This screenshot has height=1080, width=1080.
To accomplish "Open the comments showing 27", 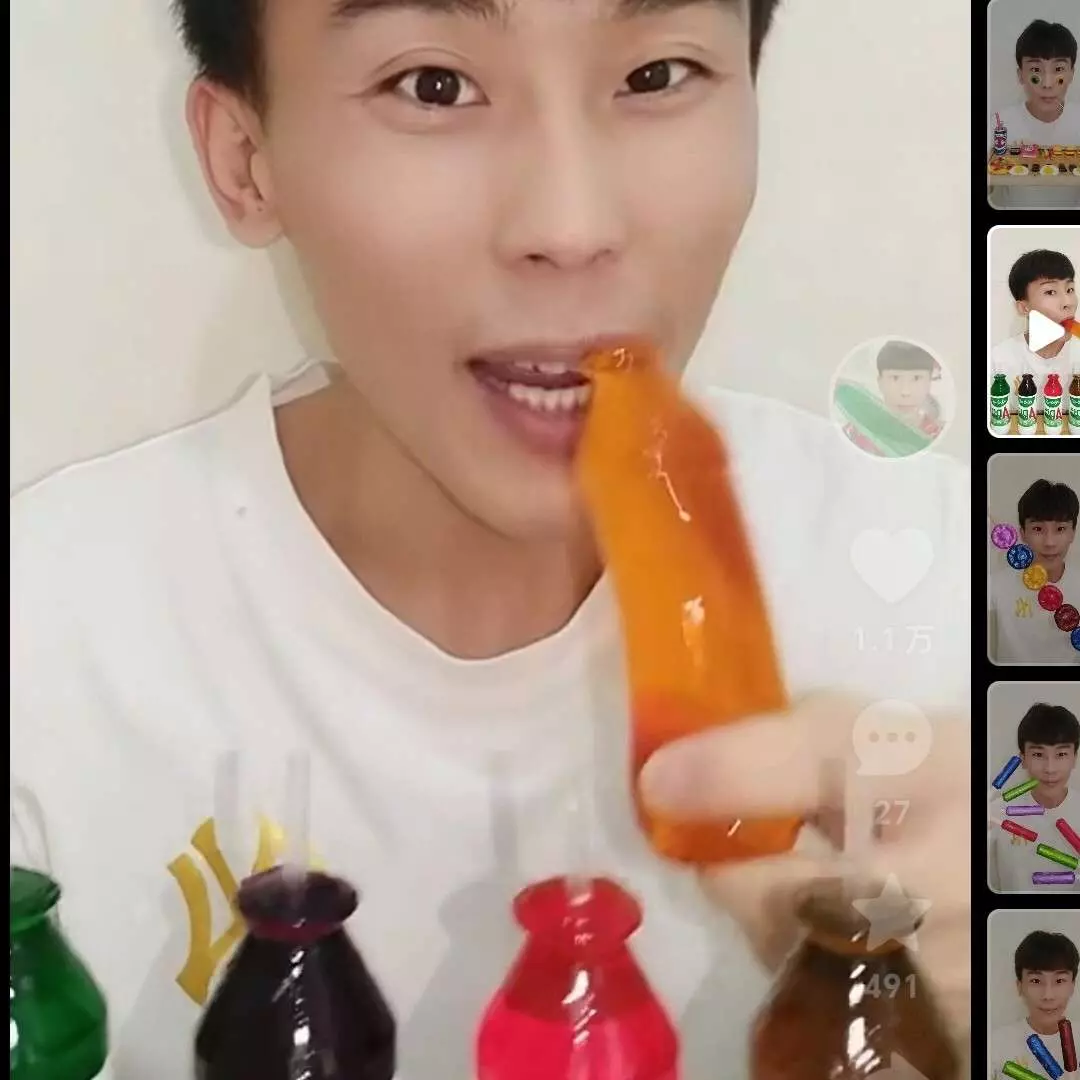I will (891, 738).
